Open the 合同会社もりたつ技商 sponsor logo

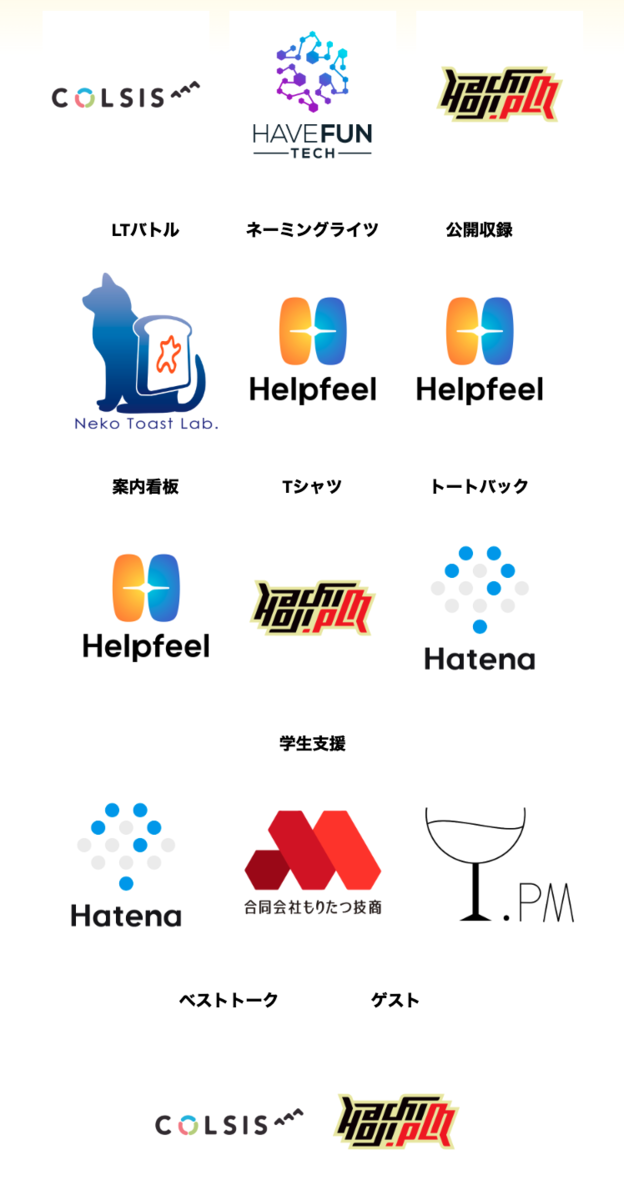click(x=312, y=863)
